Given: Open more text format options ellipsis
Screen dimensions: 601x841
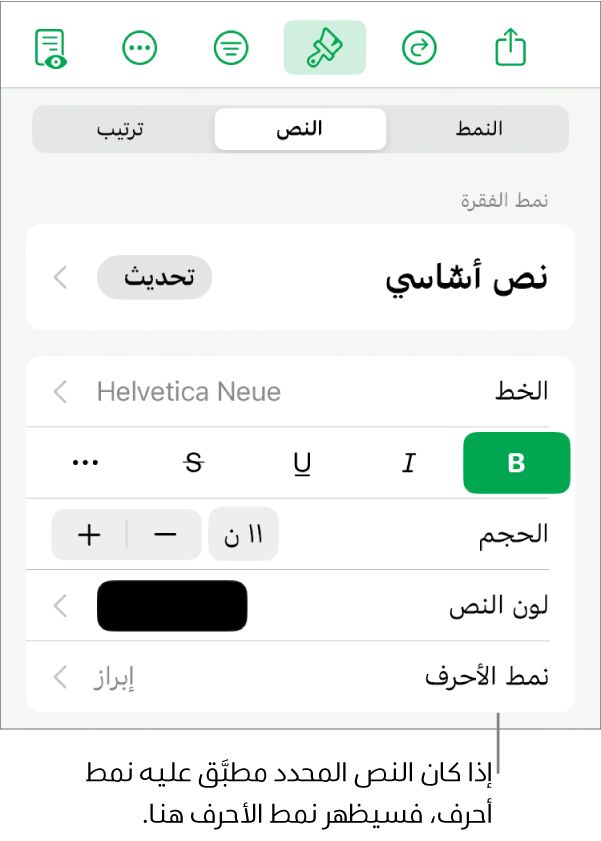Looking at the screenshot, I should (86, 463).
